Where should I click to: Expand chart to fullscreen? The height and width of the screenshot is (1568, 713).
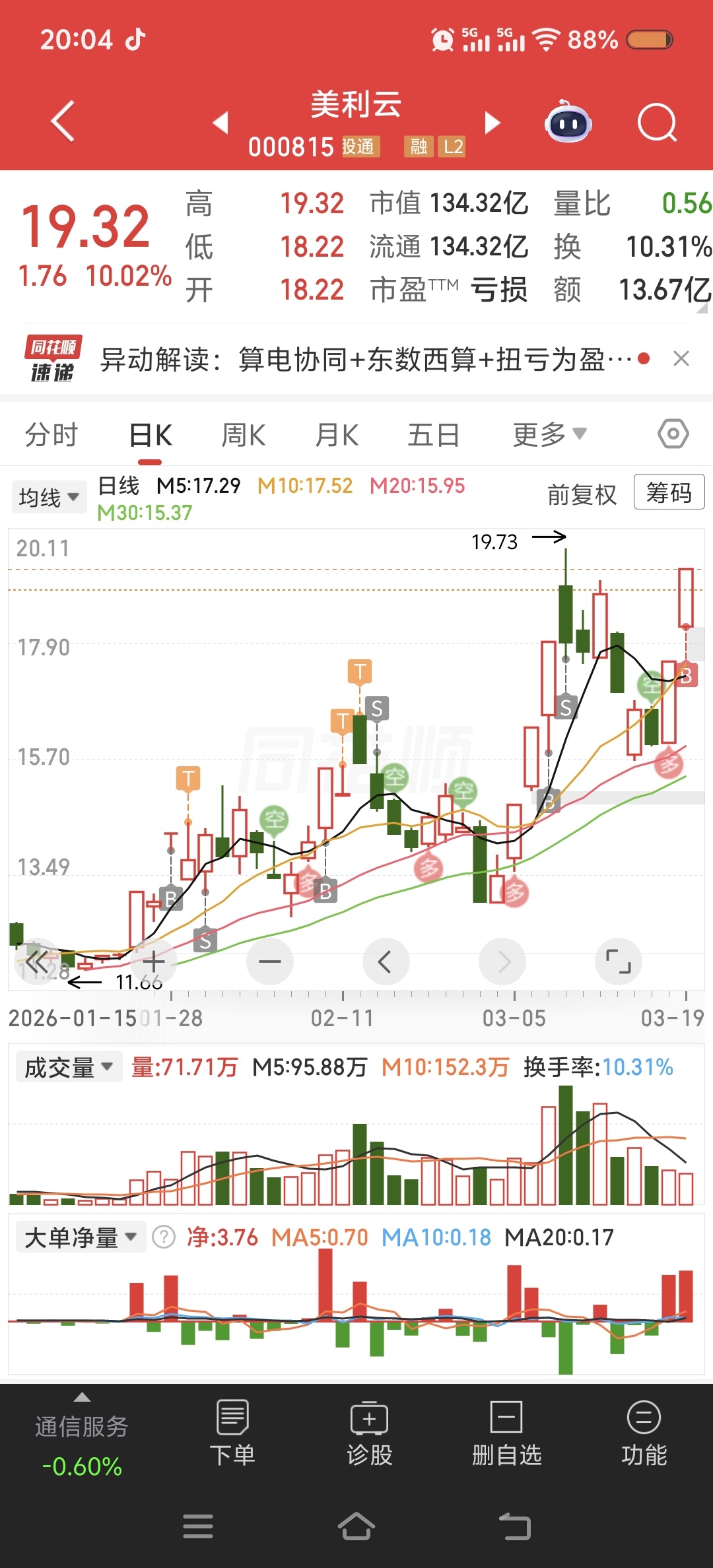618,962
